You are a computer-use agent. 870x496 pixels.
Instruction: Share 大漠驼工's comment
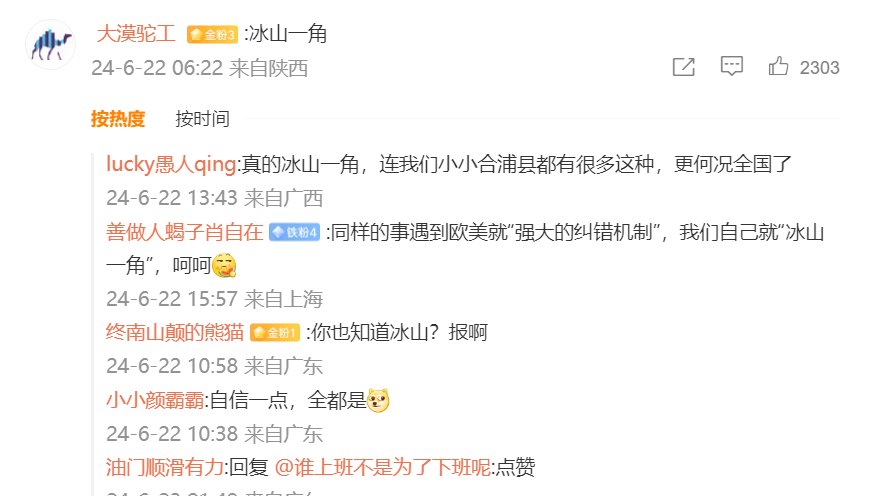(683, 67)
